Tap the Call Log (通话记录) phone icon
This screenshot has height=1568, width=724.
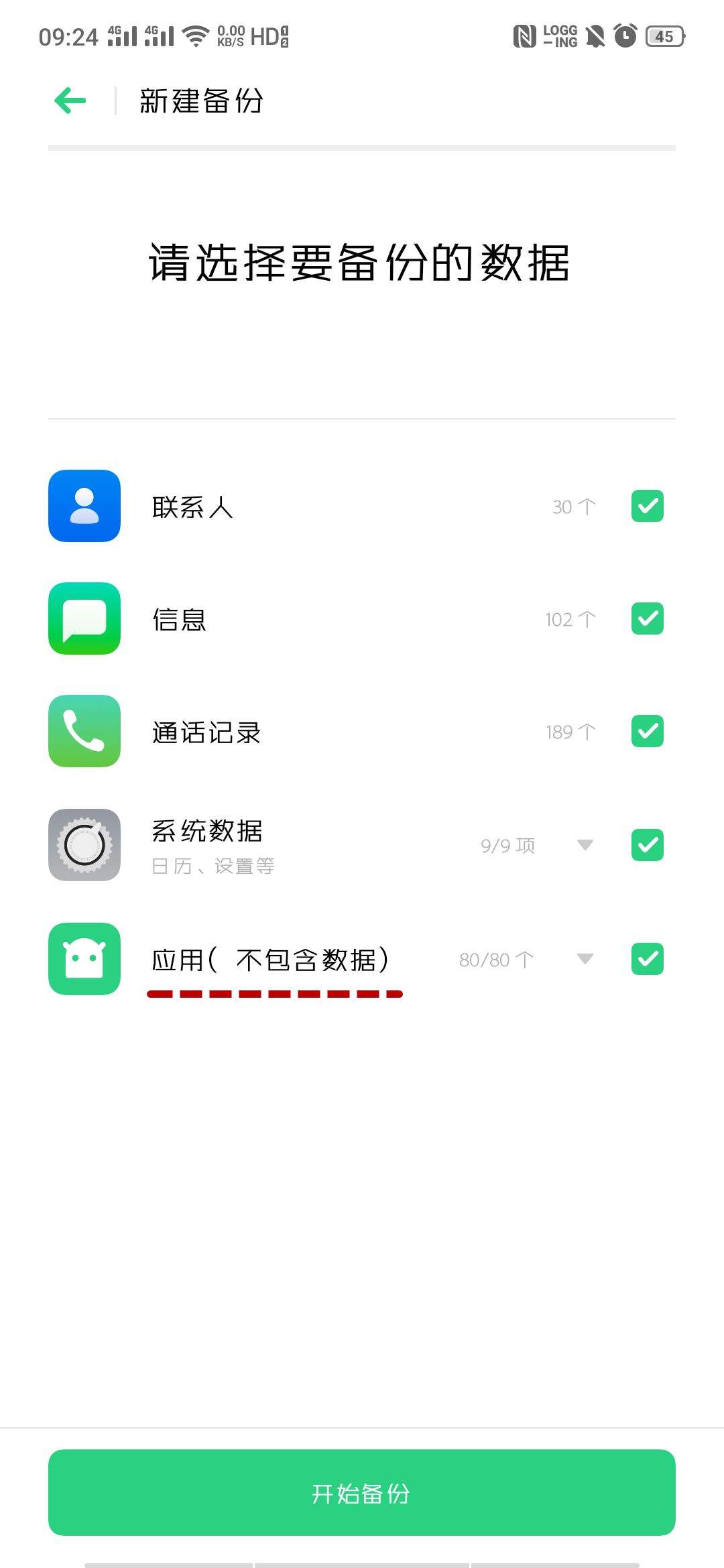point(83,731)
